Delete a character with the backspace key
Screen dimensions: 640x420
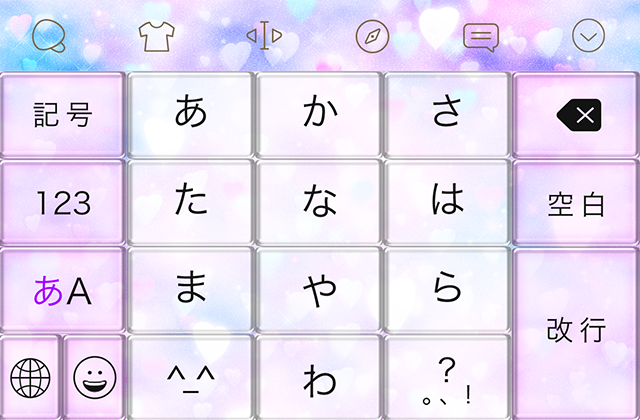[x=577, y=116]
